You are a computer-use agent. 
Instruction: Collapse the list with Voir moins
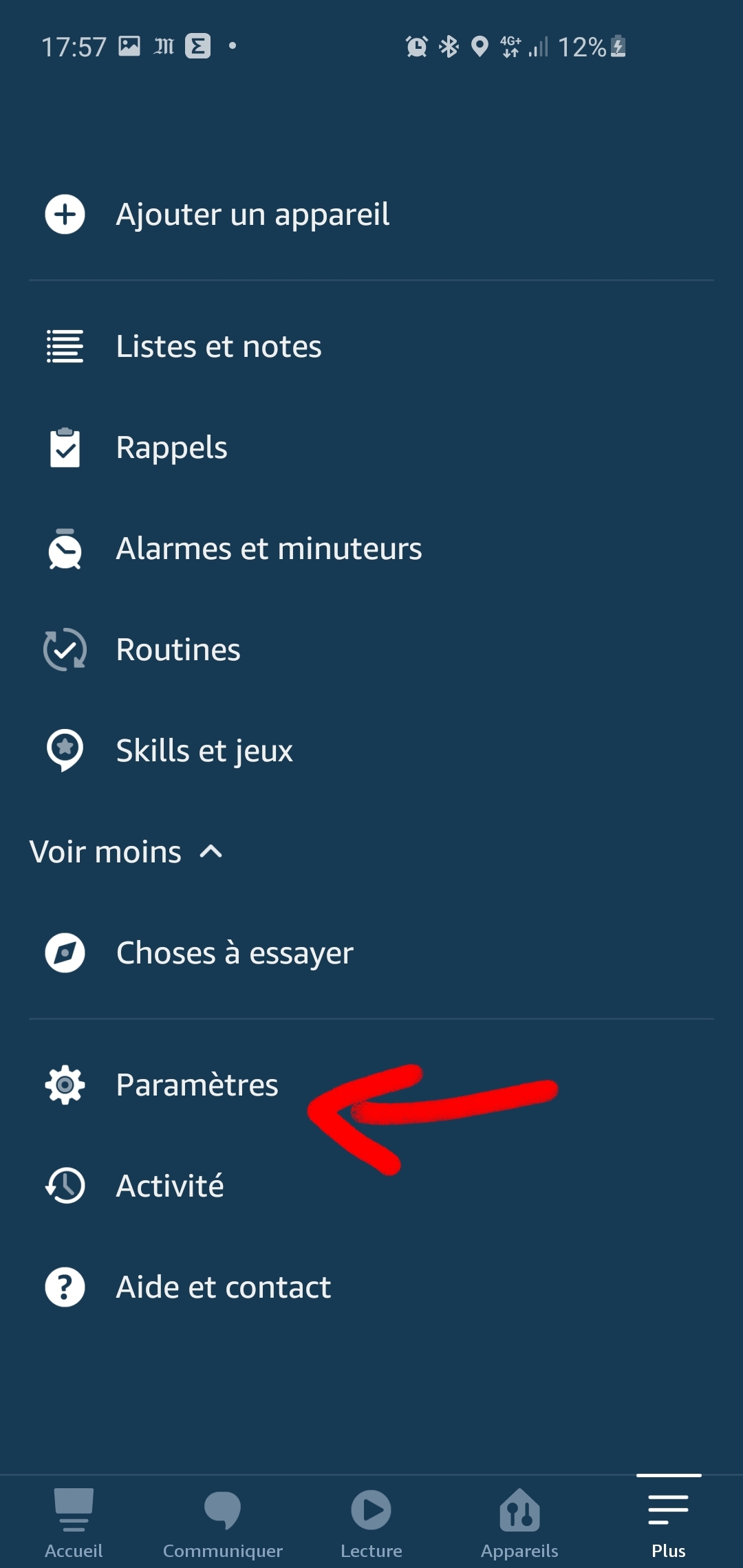tap(126, 852)
